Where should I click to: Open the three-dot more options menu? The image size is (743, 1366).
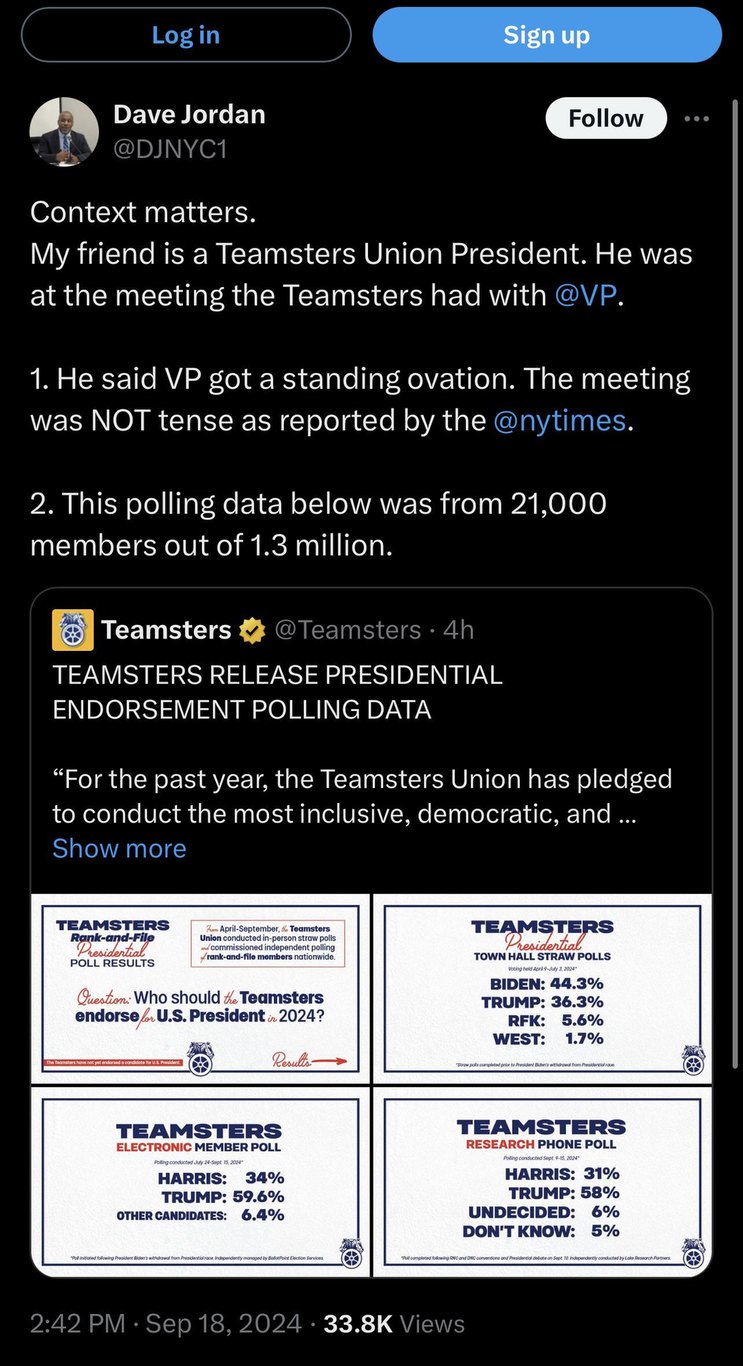[697, 118]
